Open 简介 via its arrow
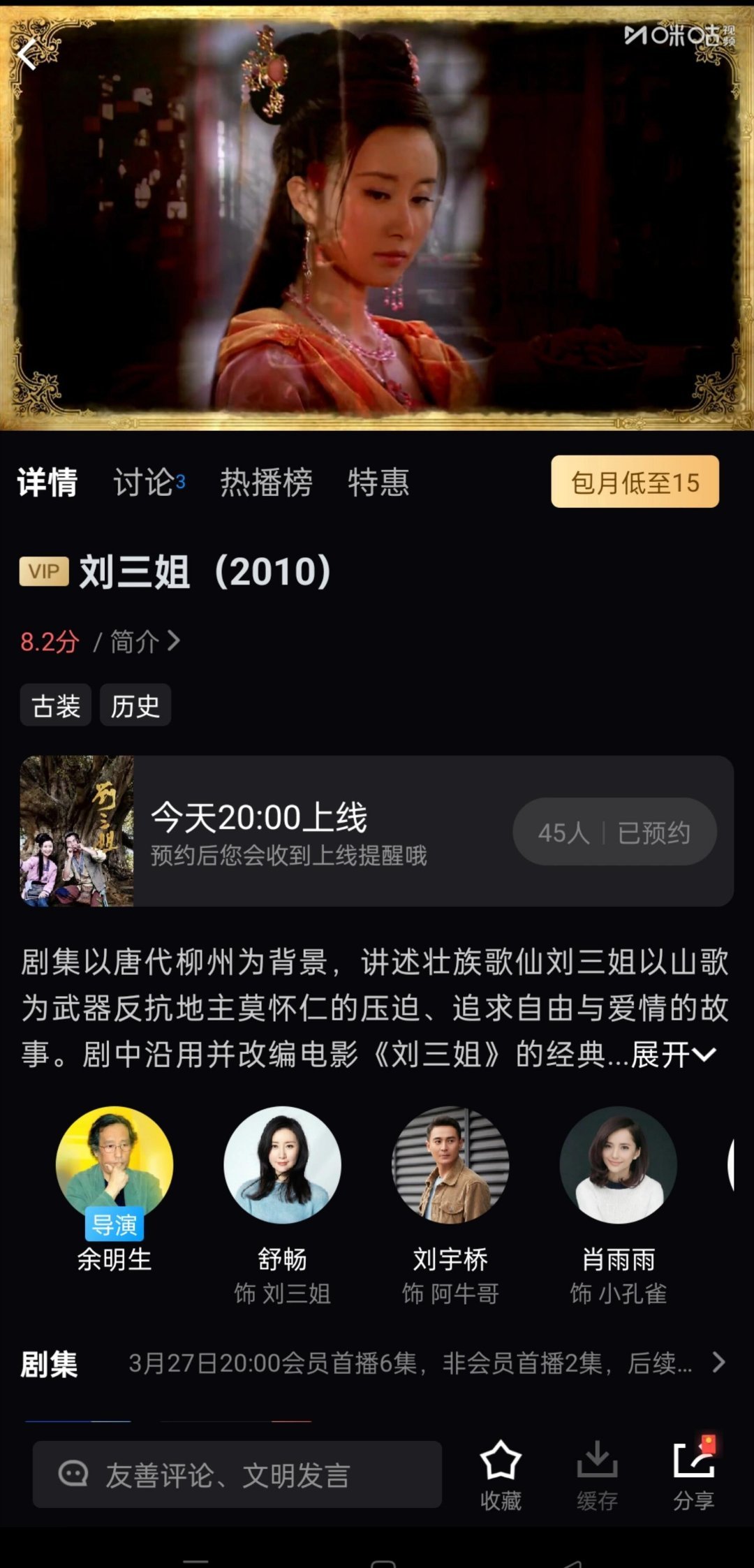This screenshot has height=1568, width=754. [x=145, y=640]
